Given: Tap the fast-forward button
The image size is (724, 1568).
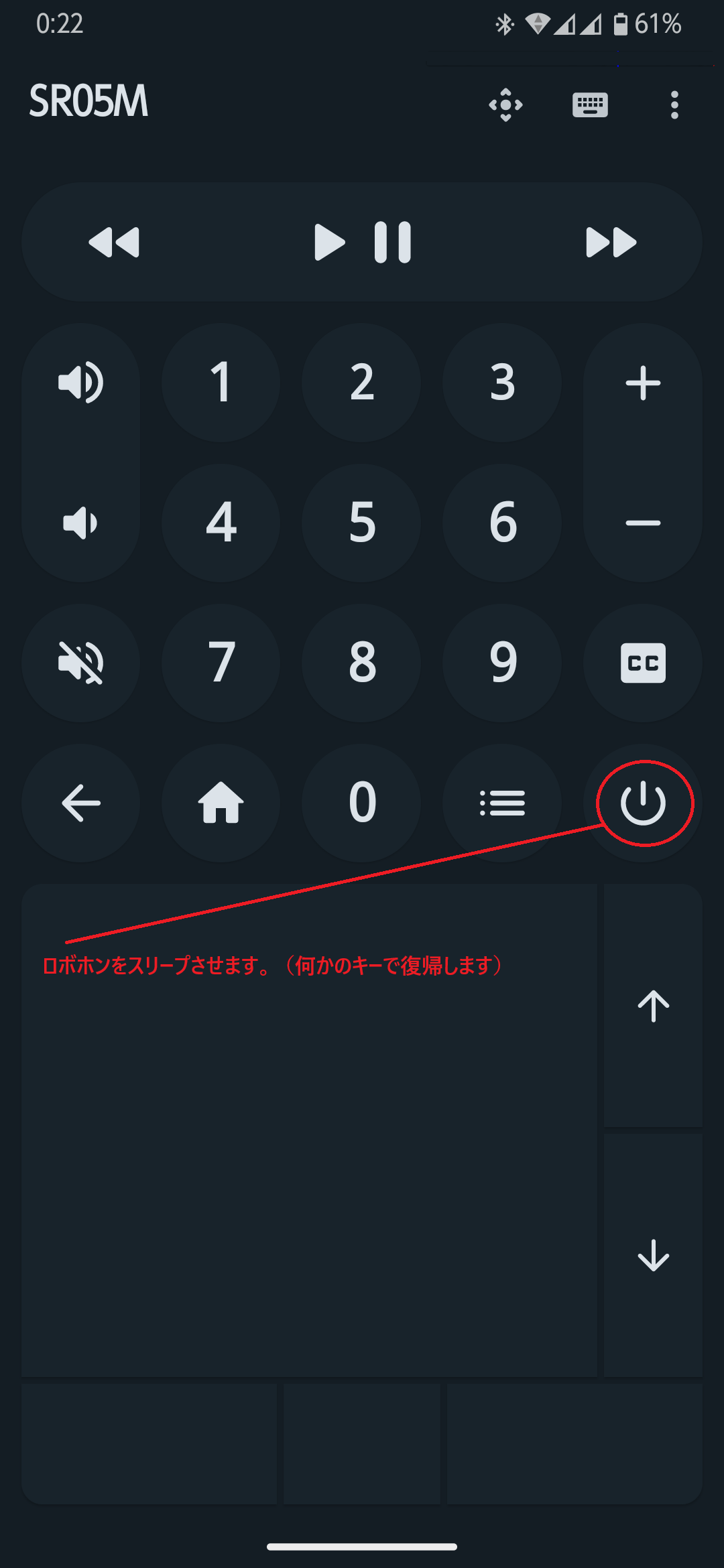Looking at the screenshot, I should click(611, 242).
